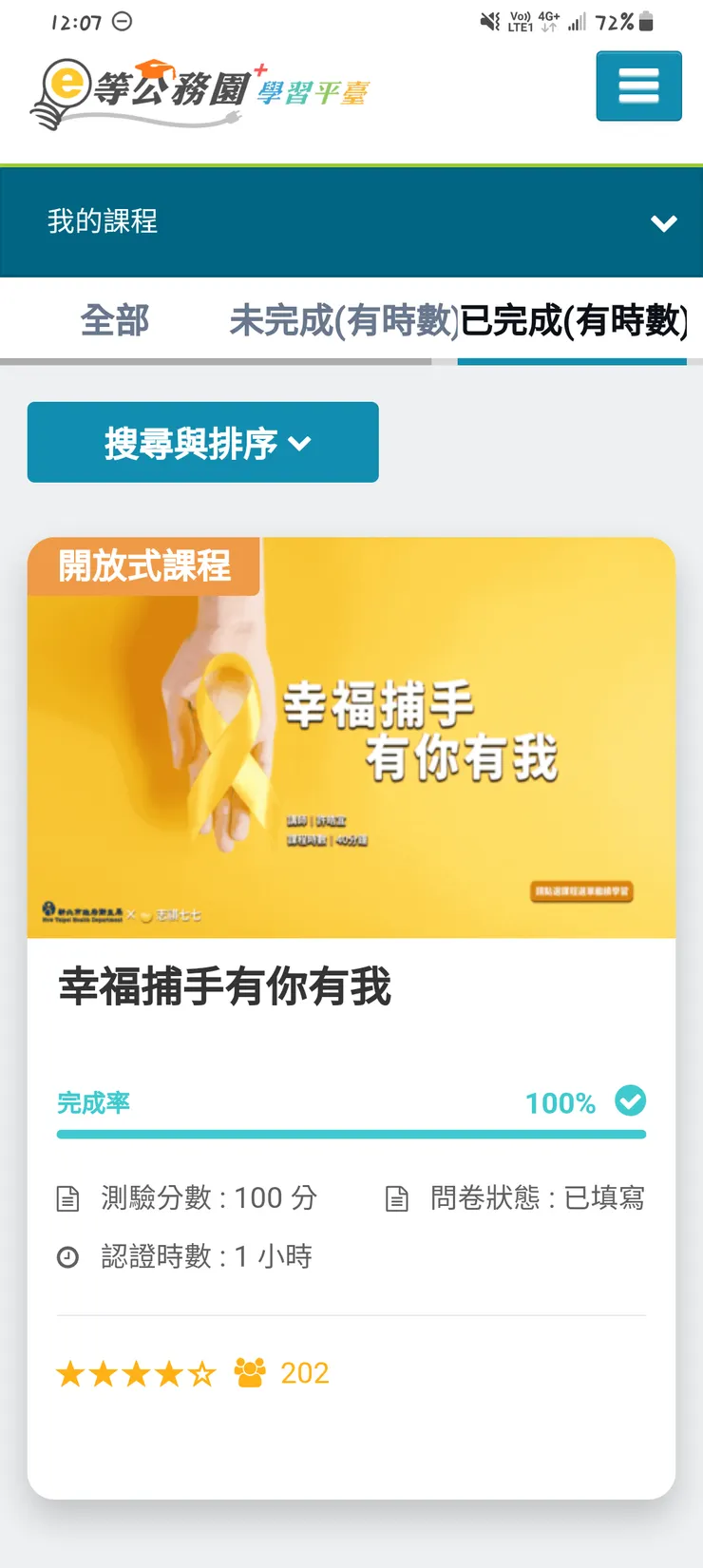The image size is (703, 1568).
Task: Select the 已完成(有時數) tab
Action: tap(573, 321)
